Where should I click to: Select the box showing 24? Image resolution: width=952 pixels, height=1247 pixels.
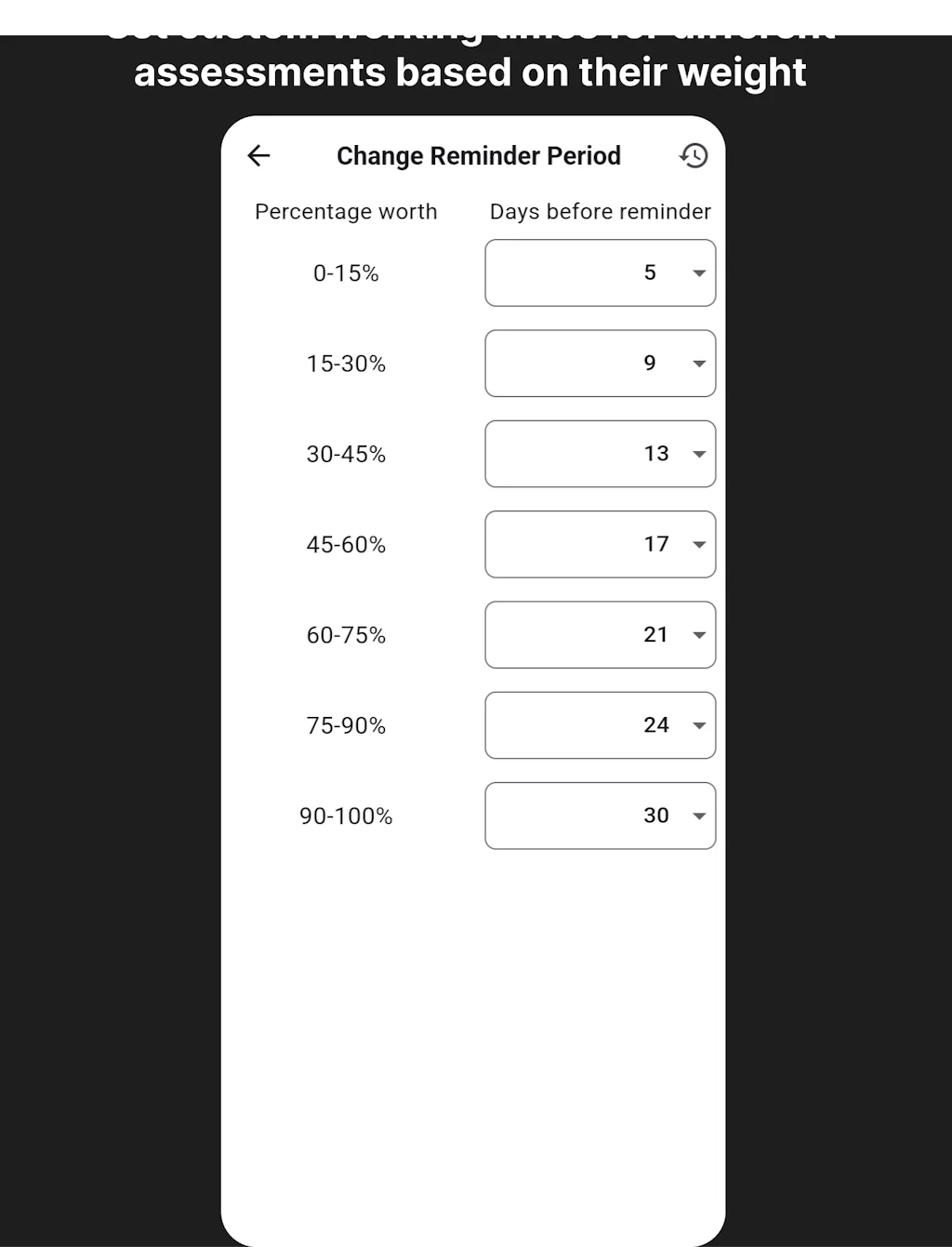coord(600,725)
